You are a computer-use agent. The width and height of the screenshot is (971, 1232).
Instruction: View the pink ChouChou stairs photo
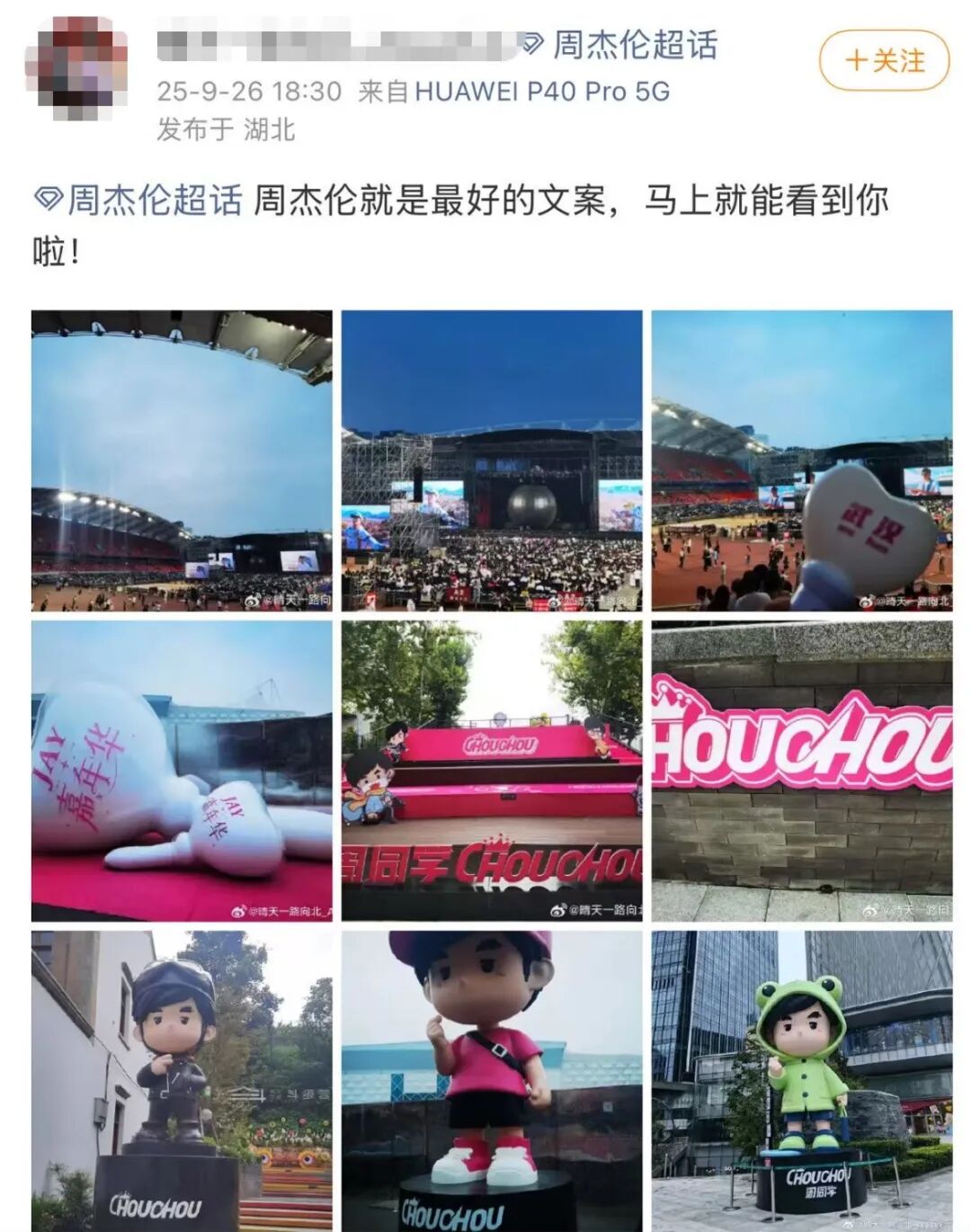point(492,771)
